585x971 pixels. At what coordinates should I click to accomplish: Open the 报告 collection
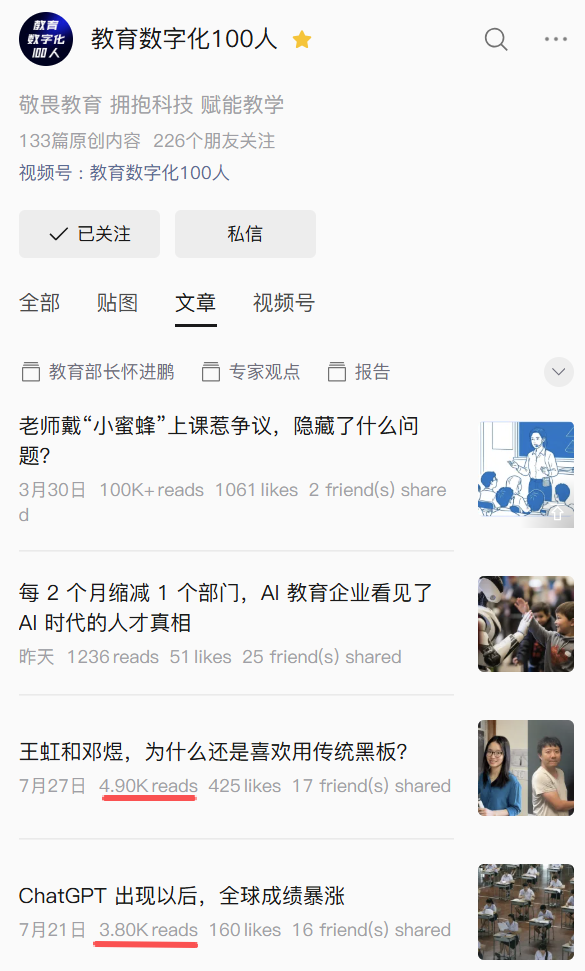(x=358, y=372)
